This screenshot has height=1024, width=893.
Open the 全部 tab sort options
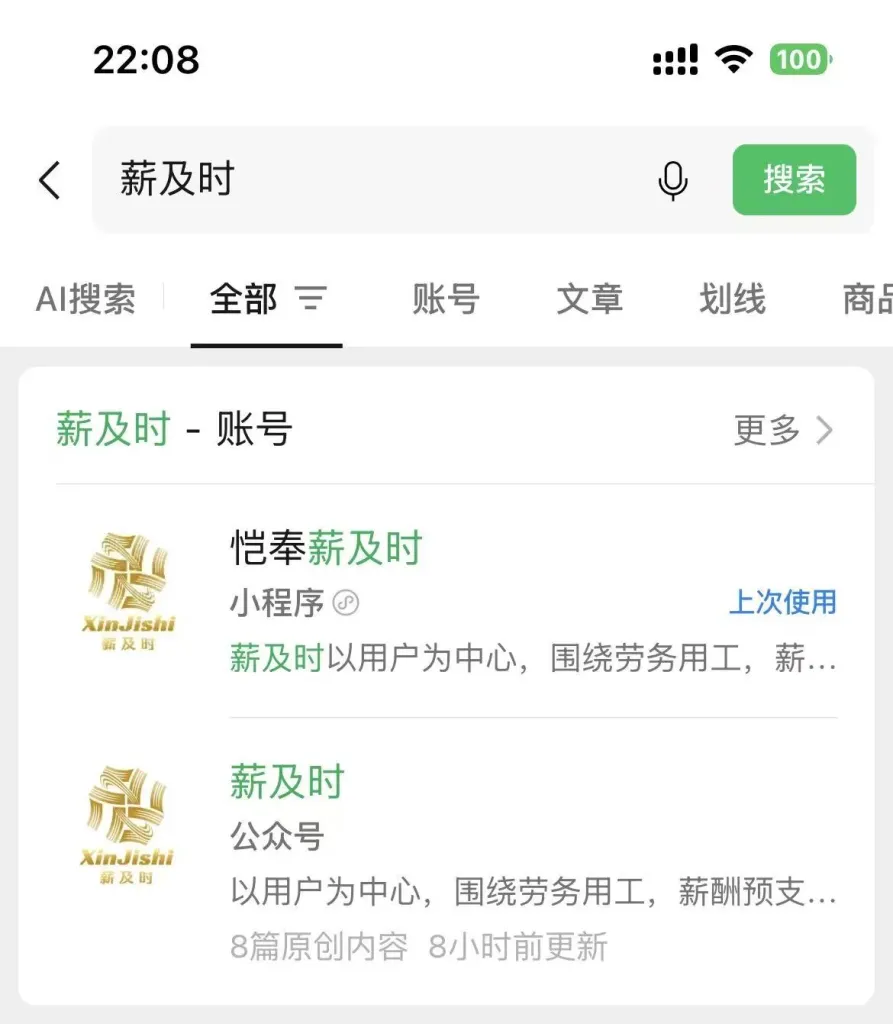pos(242,299)
